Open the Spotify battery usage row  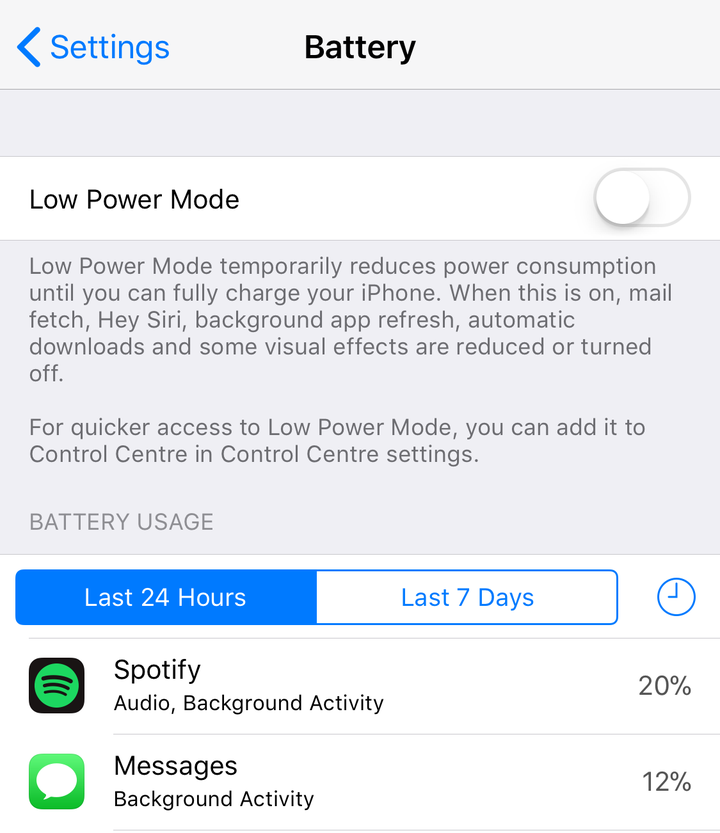pyautogui.click(x=360, y=686)
